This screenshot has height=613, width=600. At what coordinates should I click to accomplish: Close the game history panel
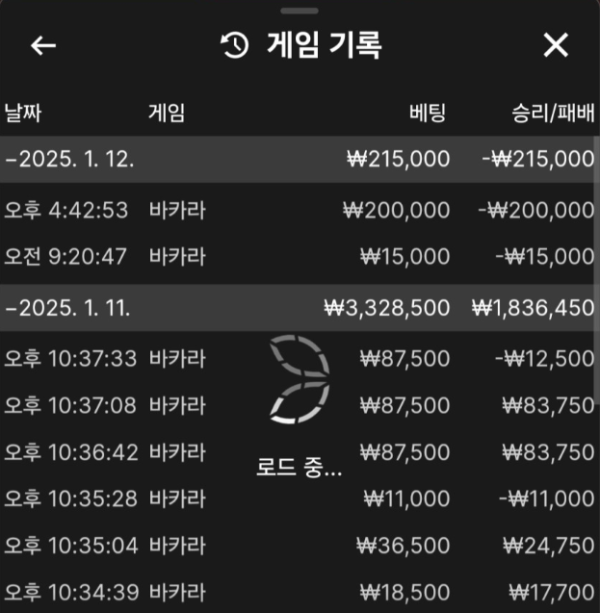(x=555, y=45)
